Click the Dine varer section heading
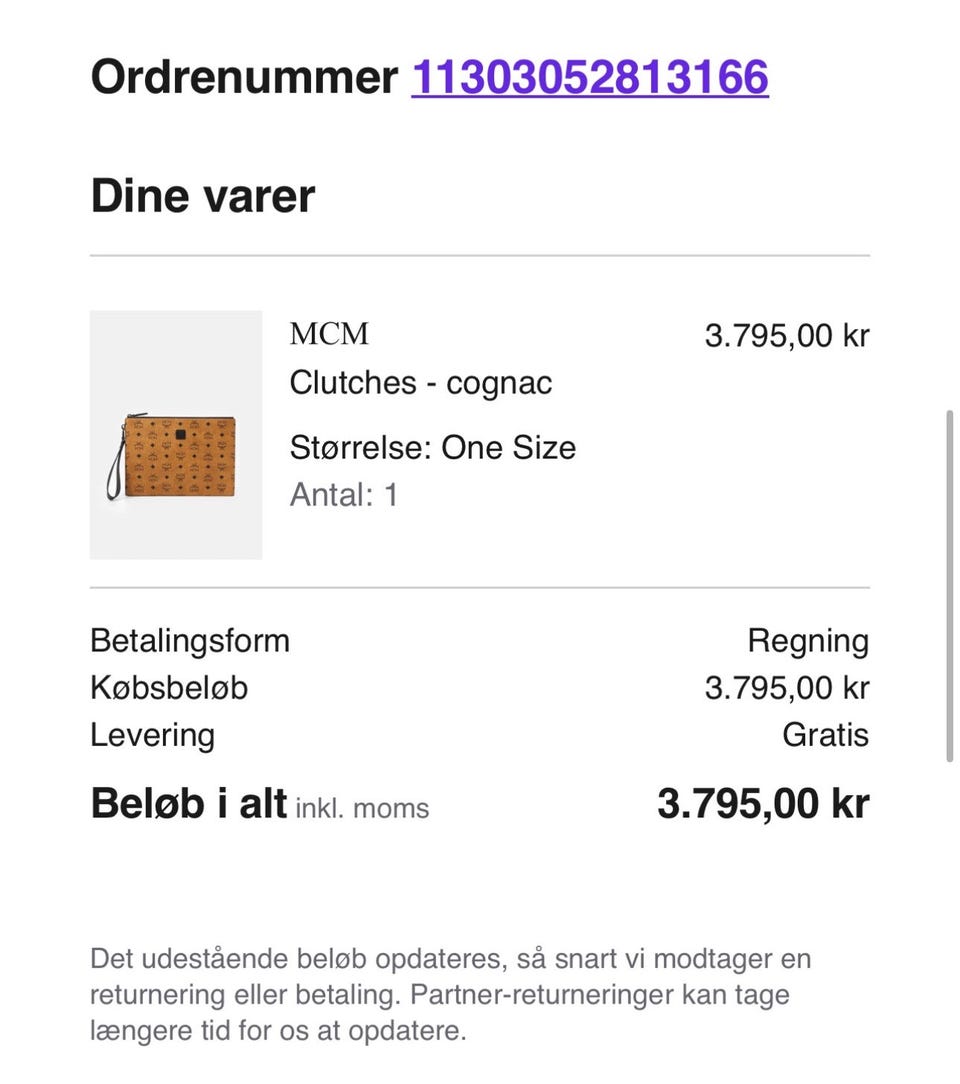The width and height of the screenshot is (960, 1084). tap(202, 195)
